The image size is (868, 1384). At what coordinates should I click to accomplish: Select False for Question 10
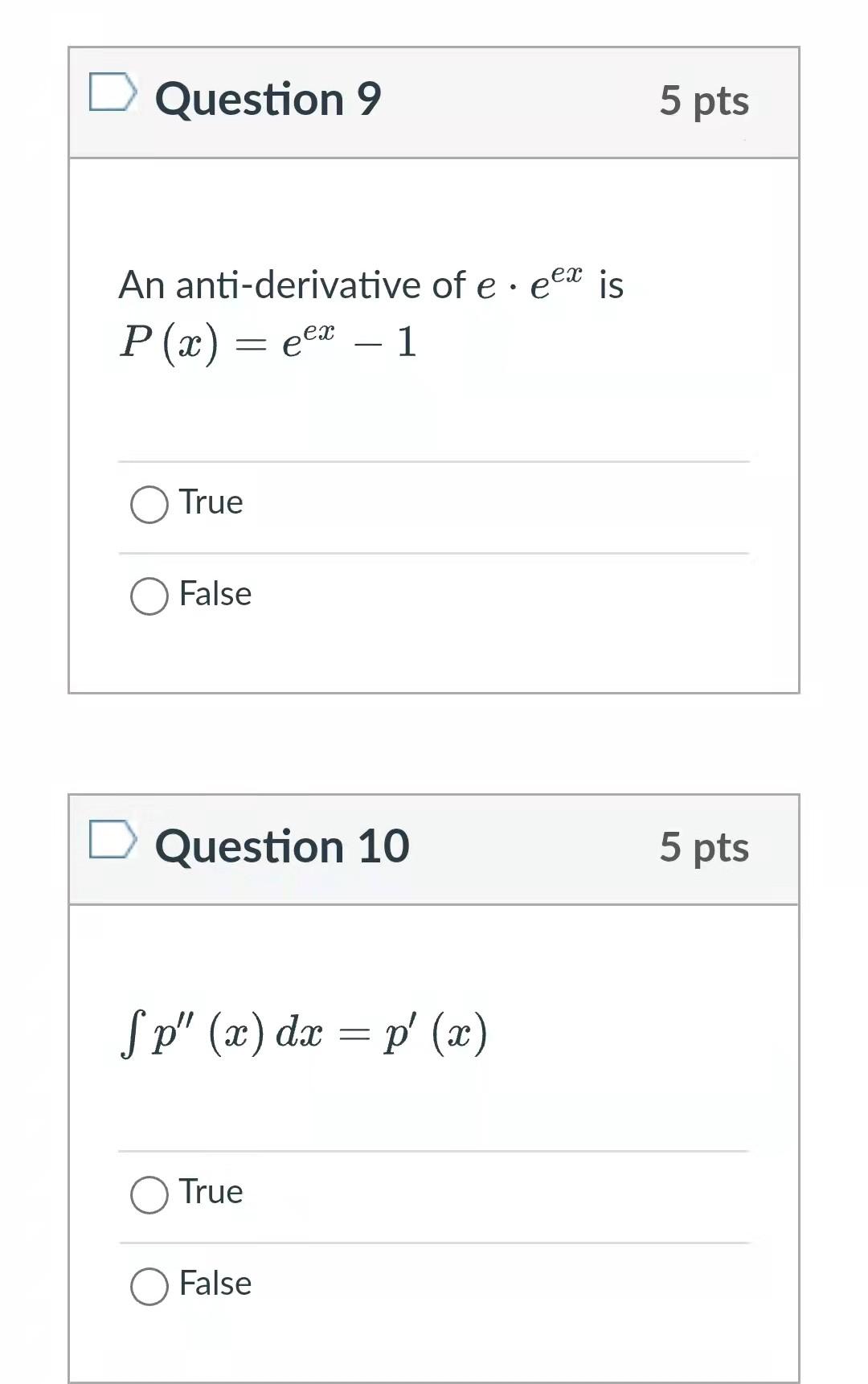[x=149, y=1286]
